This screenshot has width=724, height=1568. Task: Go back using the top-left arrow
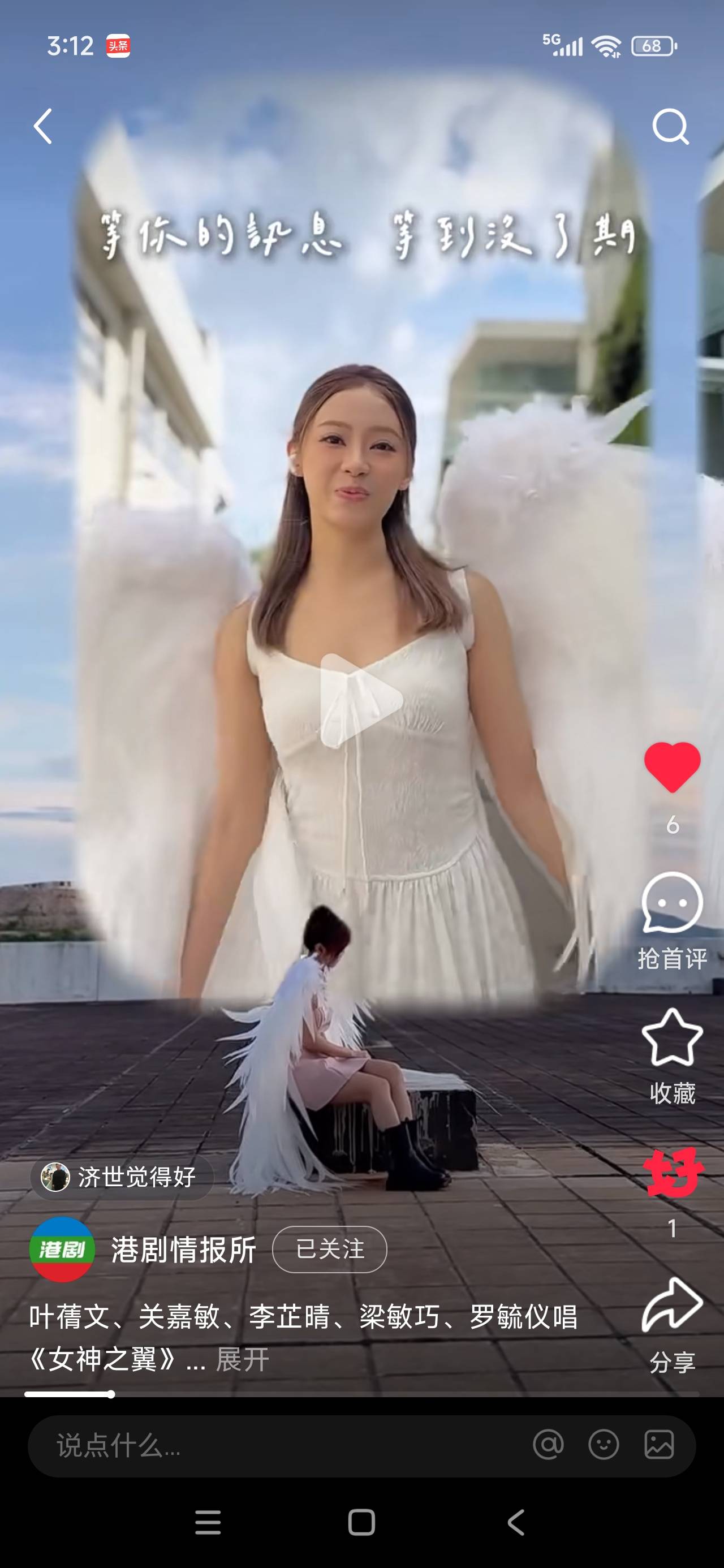42,127
